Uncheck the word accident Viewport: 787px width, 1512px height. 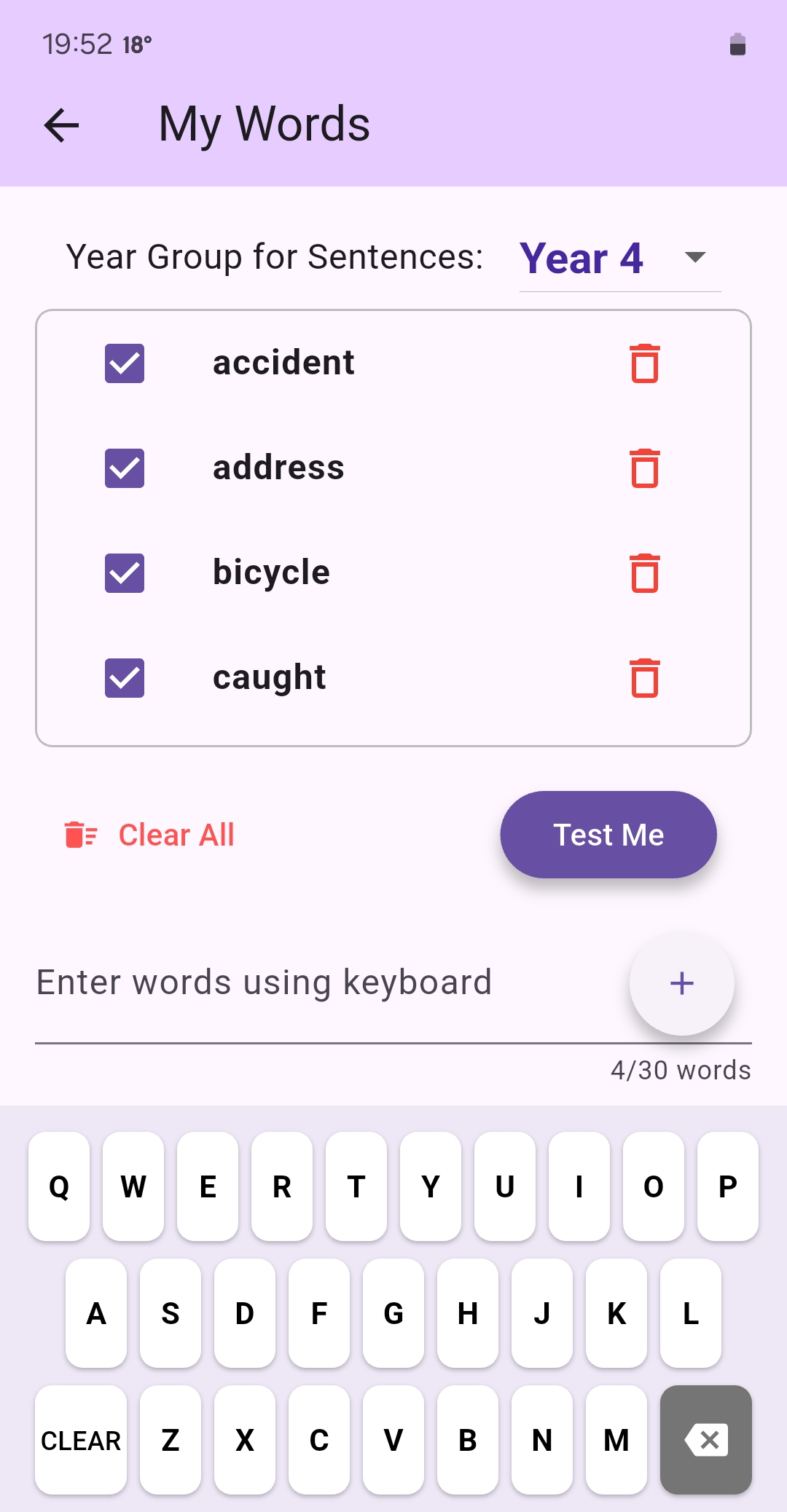click(x=125, y=363)
